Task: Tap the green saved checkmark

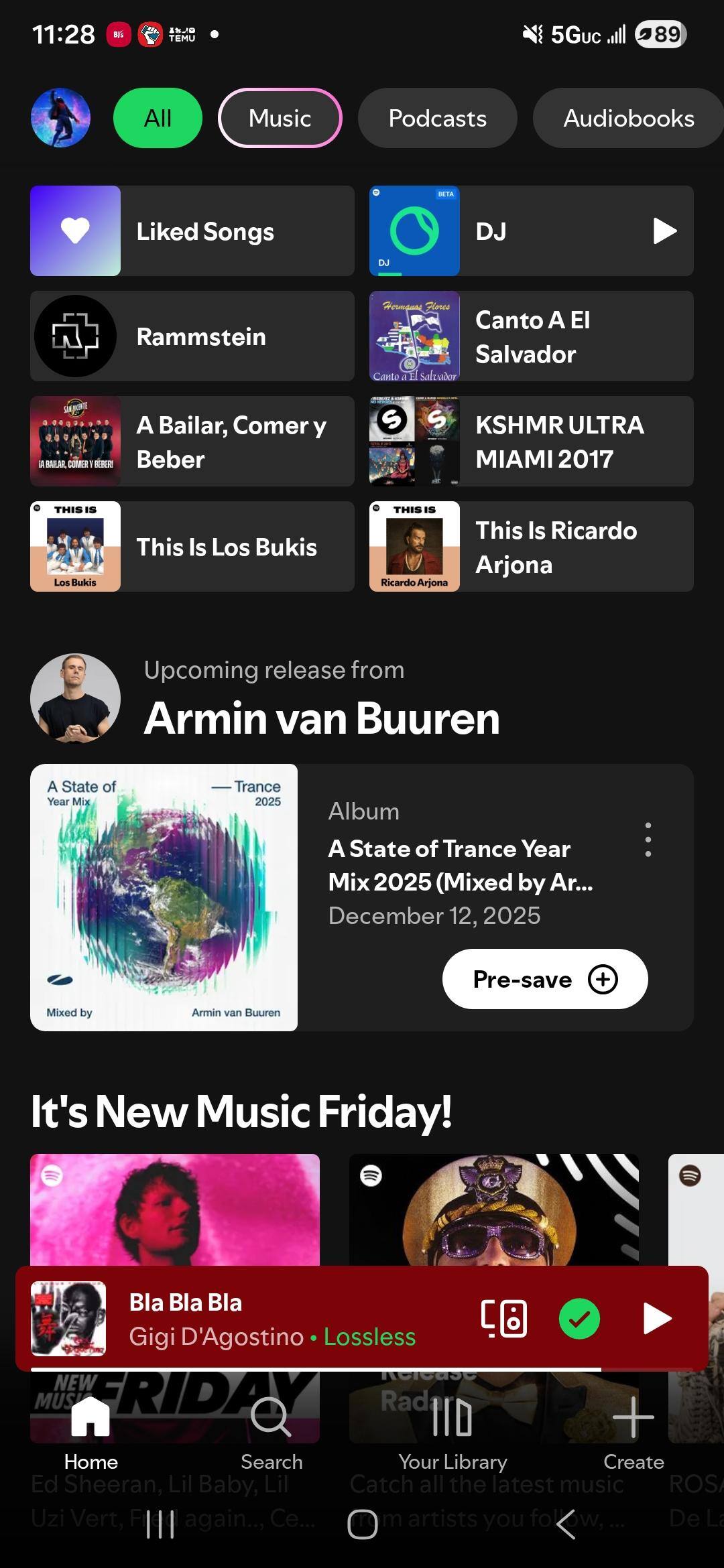Action: 579,1319
